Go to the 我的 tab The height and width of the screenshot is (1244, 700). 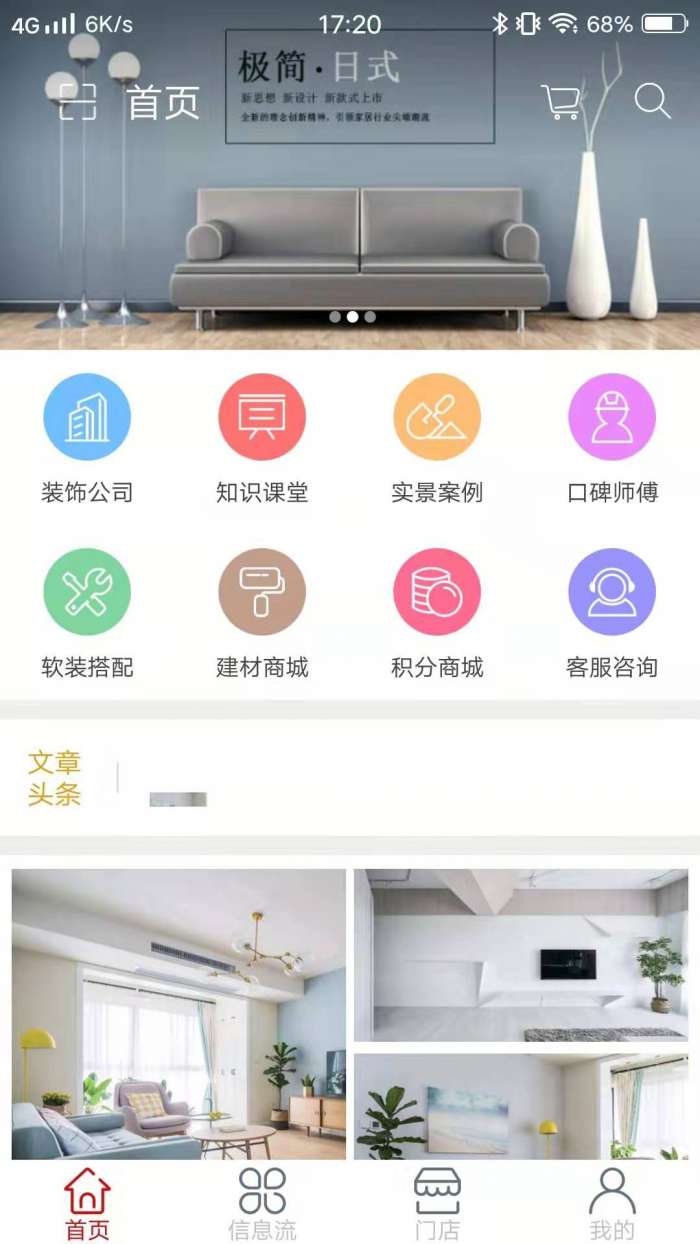[x=612, y=1203]
